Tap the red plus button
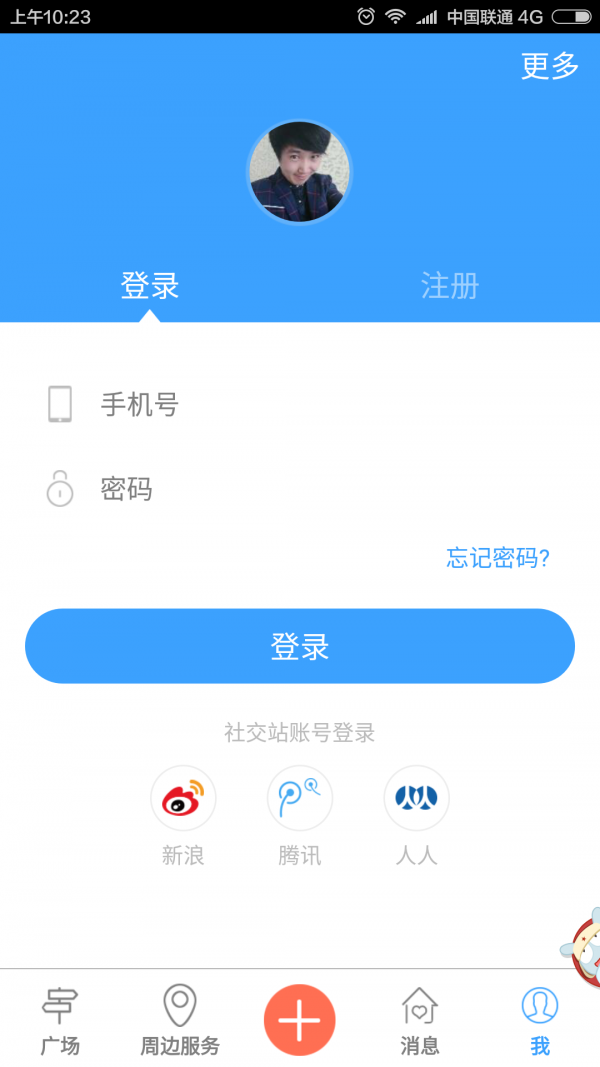Image resolution: width=600 pixels, height=1067 pixels. (x=300, y=1020)
